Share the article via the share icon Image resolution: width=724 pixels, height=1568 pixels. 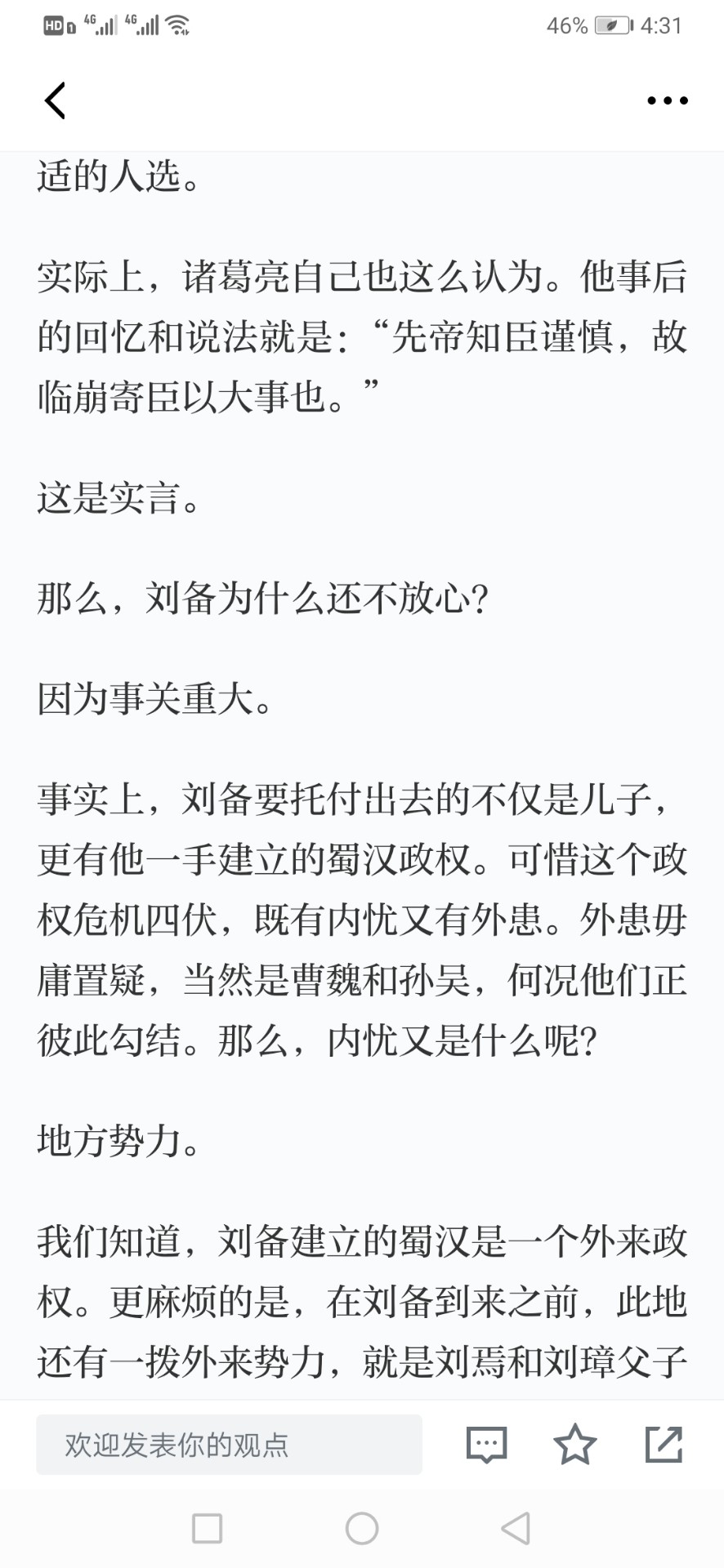click(664, 1444)
